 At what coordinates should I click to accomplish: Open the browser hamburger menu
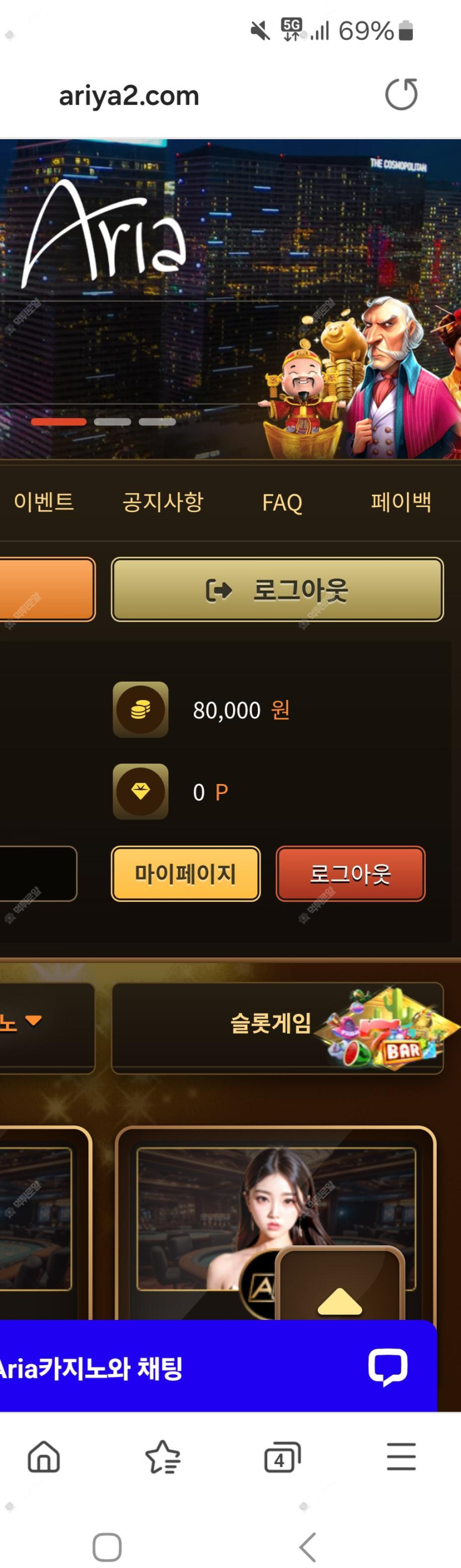401,1456
